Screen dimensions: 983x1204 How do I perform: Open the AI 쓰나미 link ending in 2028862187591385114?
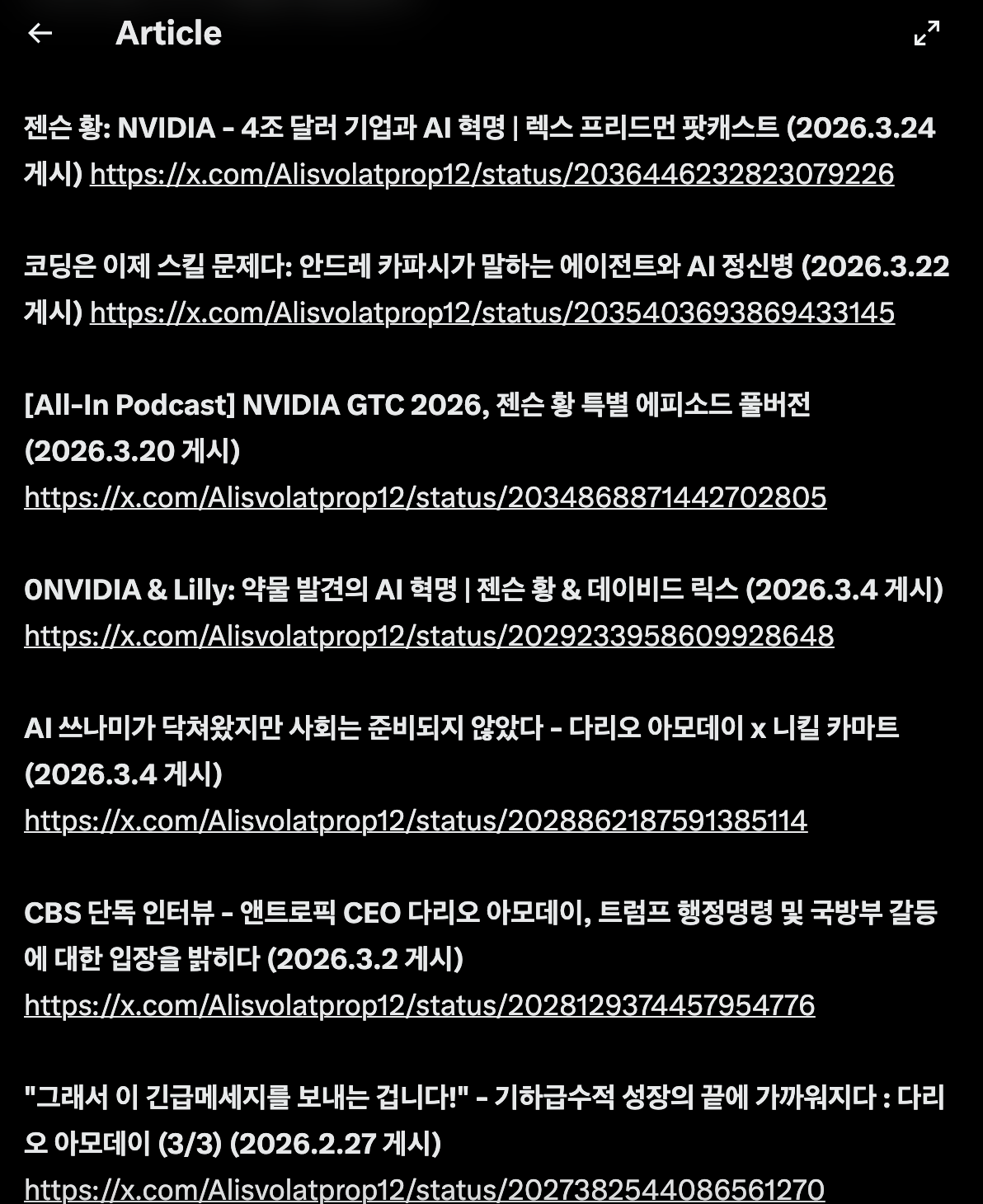point(416,821)
